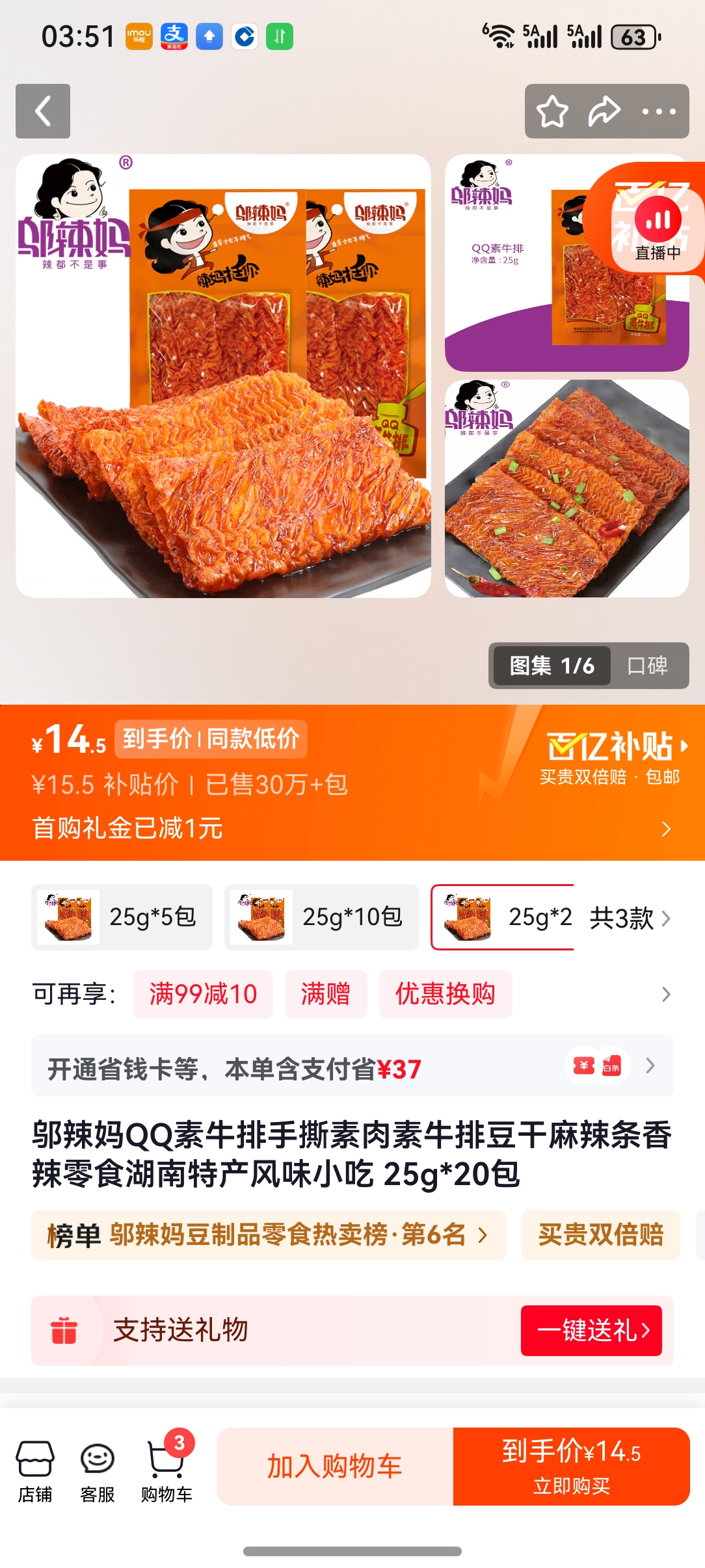
Task: Switch to the 口碑 tab
Action: [647, 666]
